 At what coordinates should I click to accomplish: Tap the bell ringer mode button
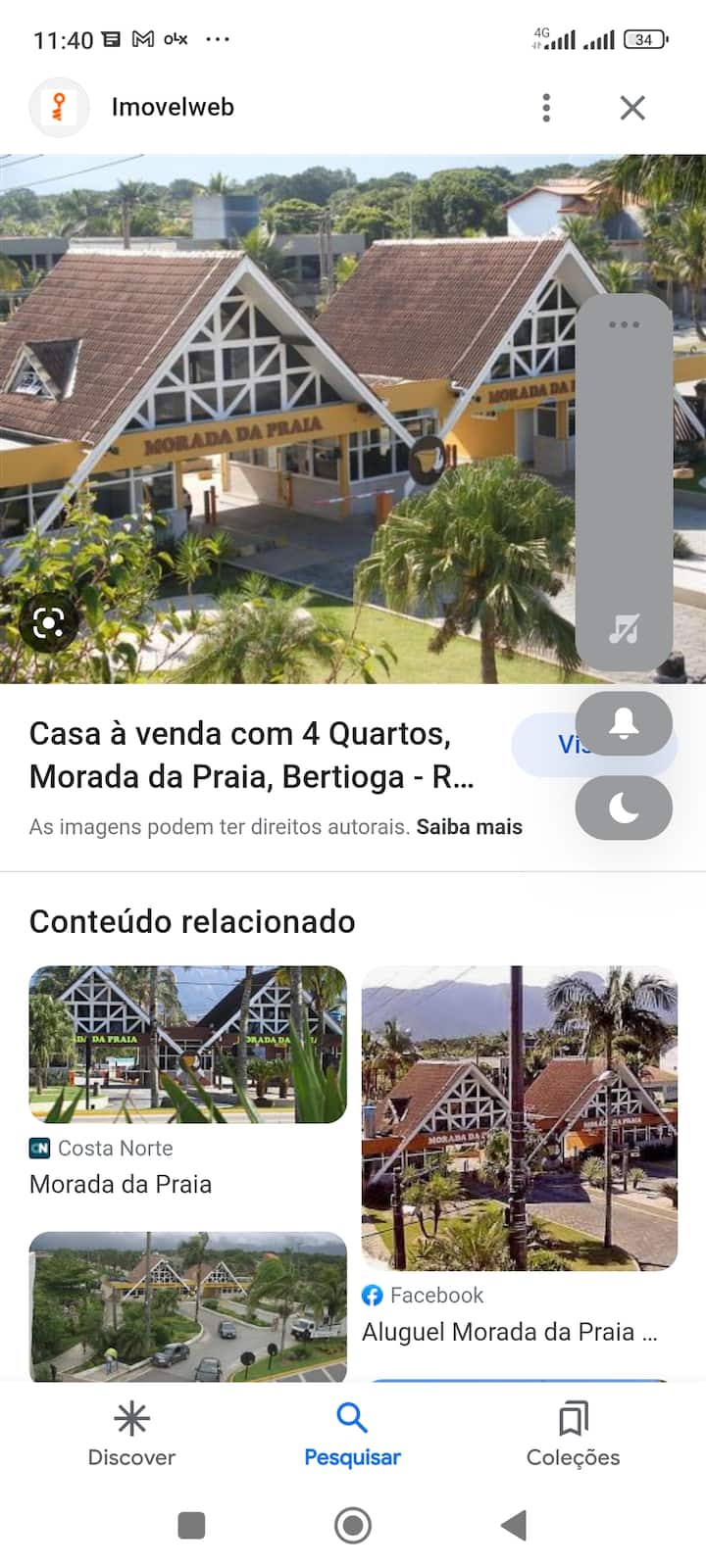tap(624, 723)
